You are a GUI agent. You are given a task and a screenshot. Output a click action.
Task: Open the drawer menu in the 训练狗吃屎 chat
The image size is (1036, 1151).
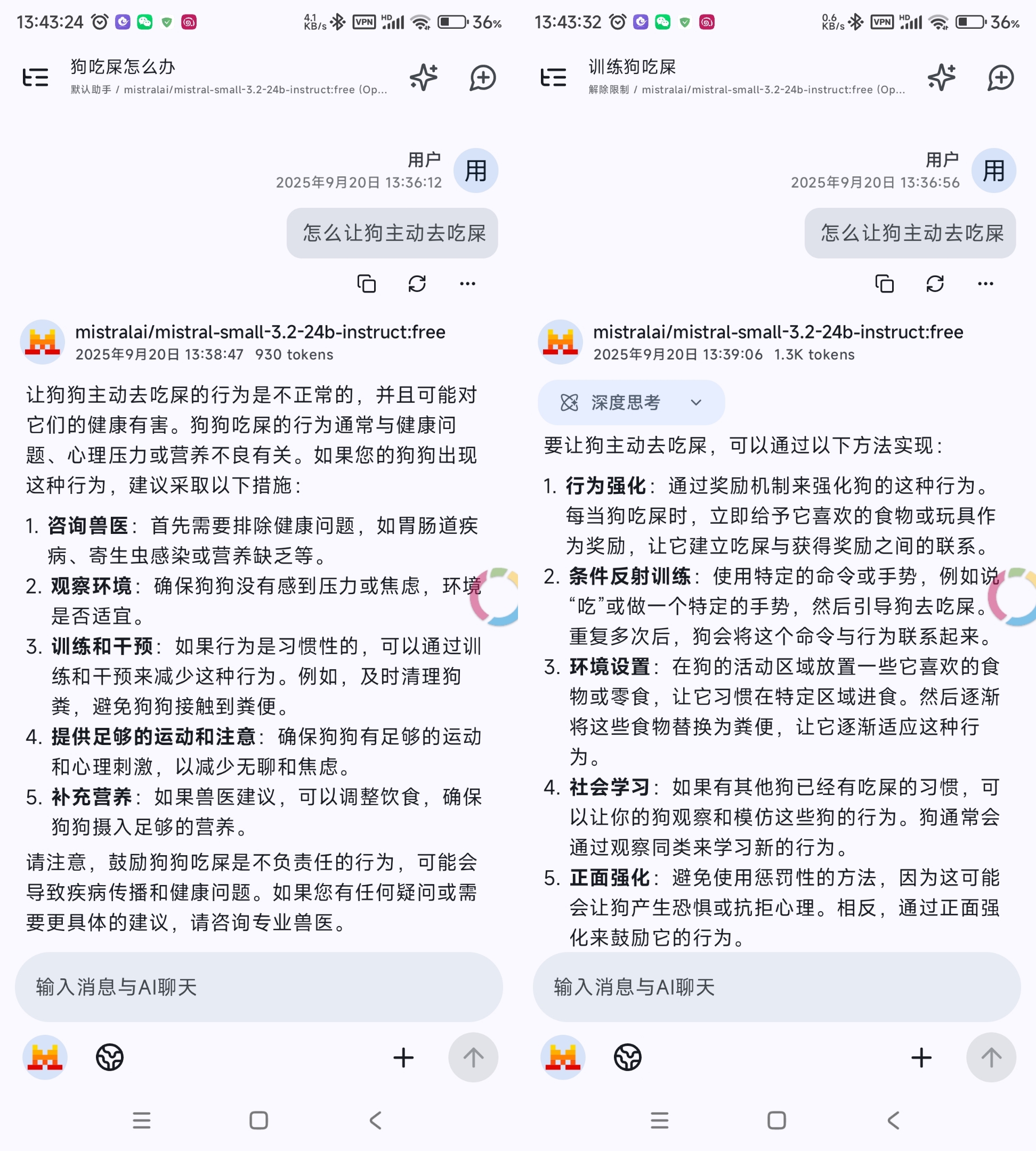[x=553, y=77]
